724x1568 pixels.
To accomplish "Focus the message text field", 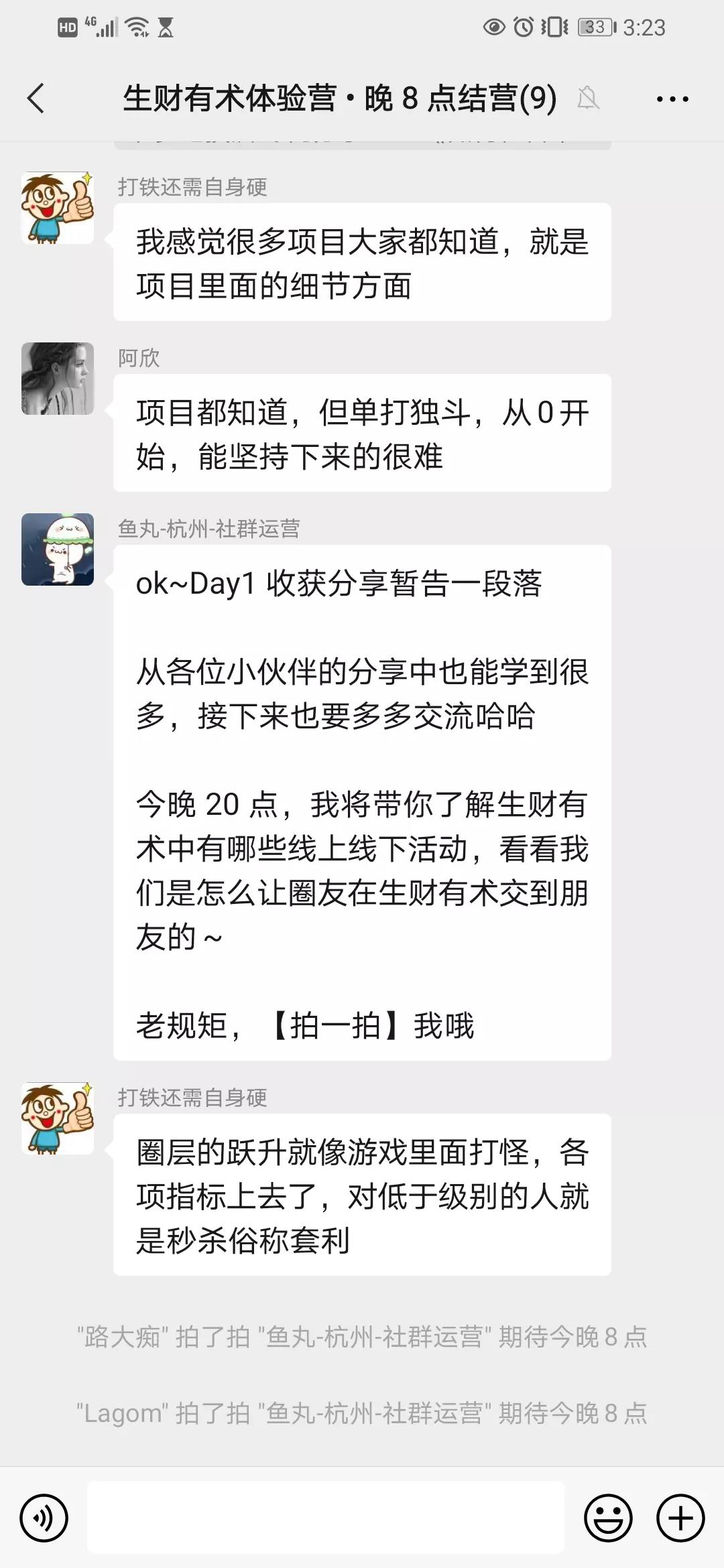I will click(x=326, y=1518).
